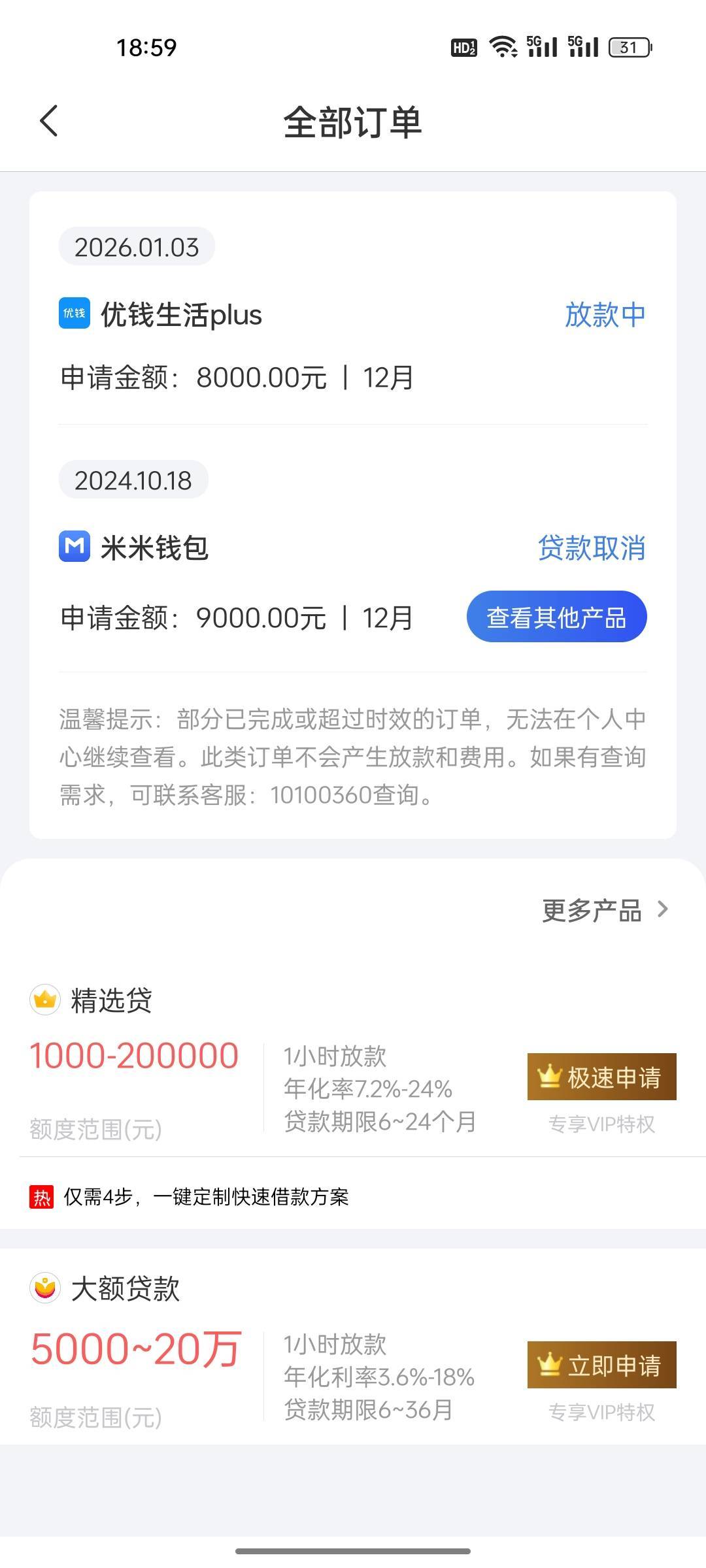Go back using the top-left arrow
Image resolution: width=706 pixels, height=1568 pixels.
(x=49, y=121)
